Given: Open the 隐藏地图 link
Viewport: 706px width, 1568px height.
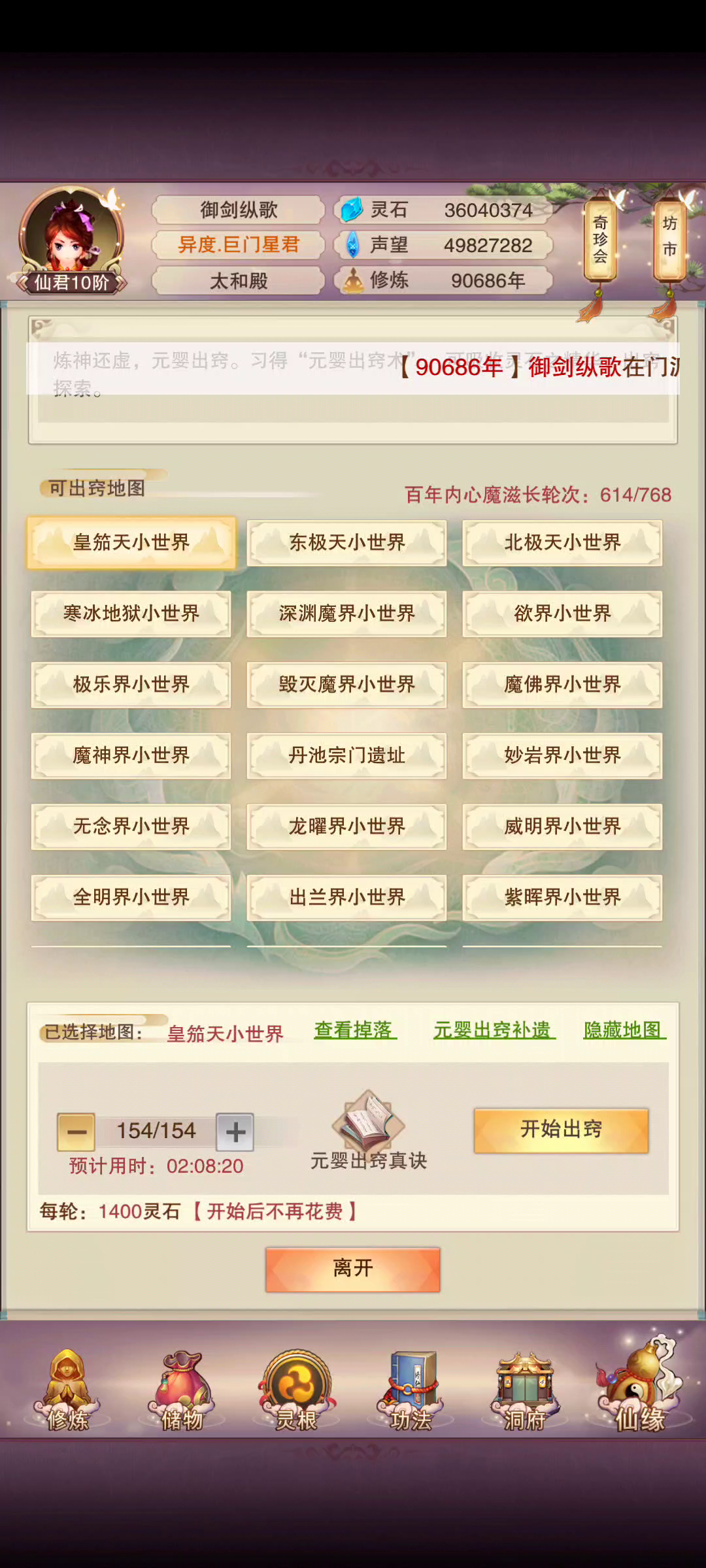Looking at the screenshot, I should pos(624,1030).
